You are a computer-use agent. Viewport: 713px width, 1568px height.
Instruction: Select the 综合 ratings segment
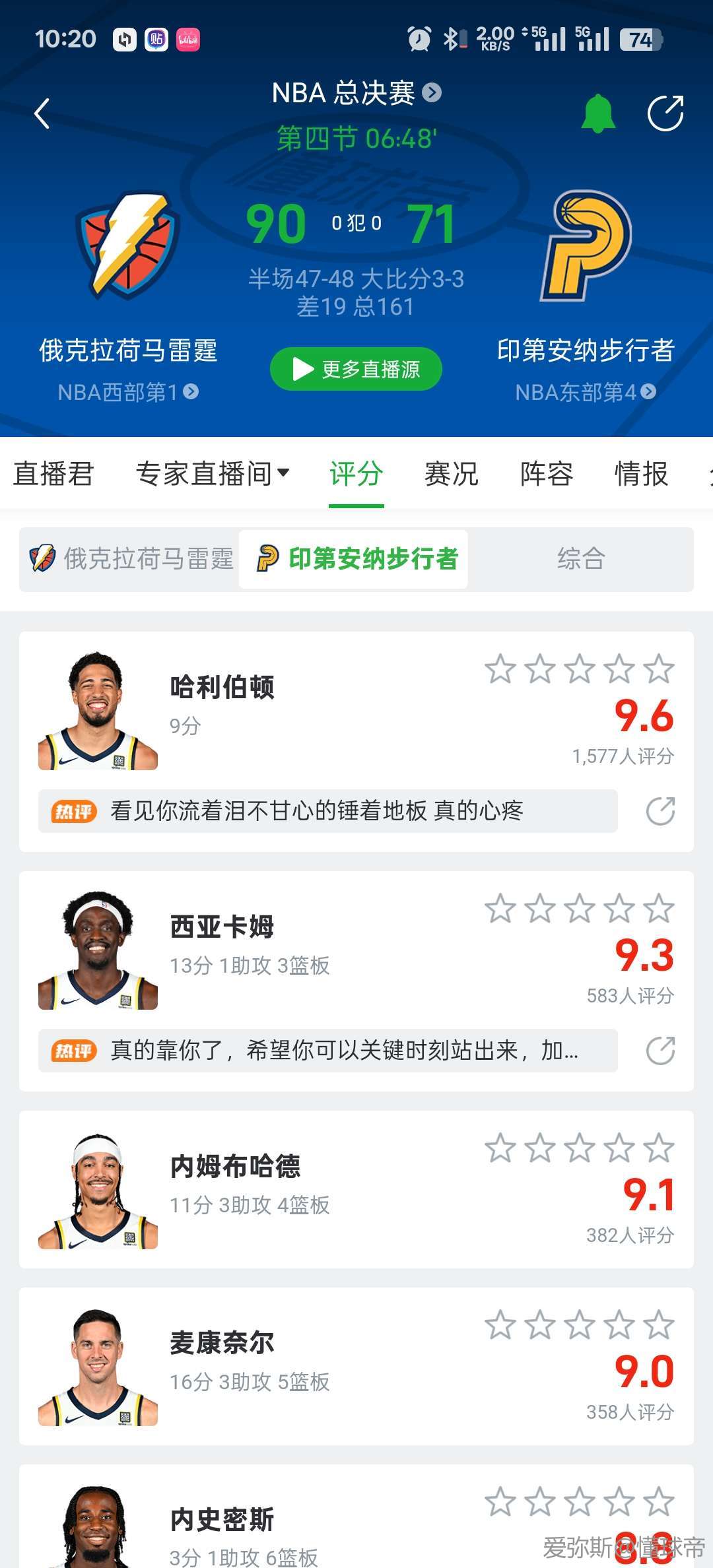point(581,559)
